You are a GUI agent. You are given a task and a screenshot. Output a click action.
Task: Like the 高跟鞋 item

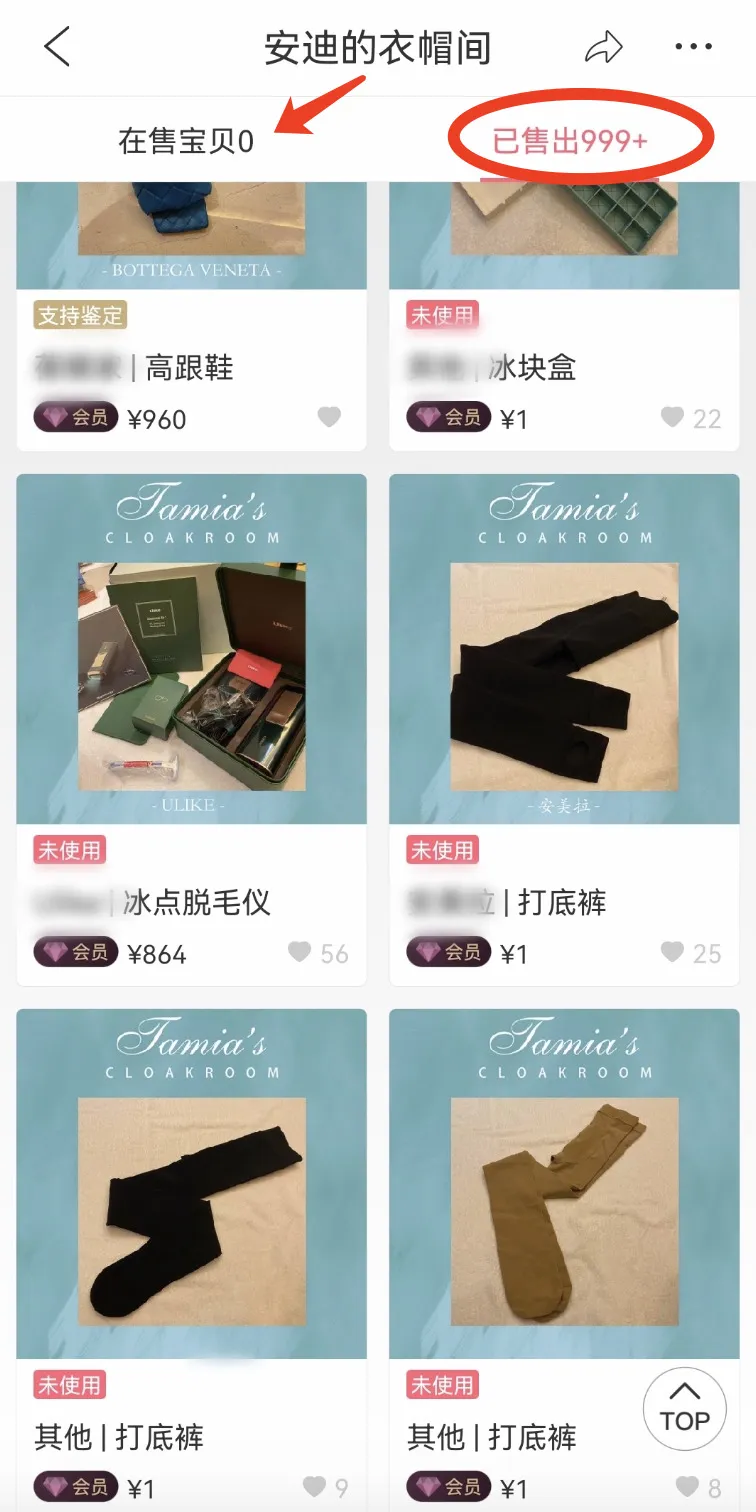[x=329, y=417]
